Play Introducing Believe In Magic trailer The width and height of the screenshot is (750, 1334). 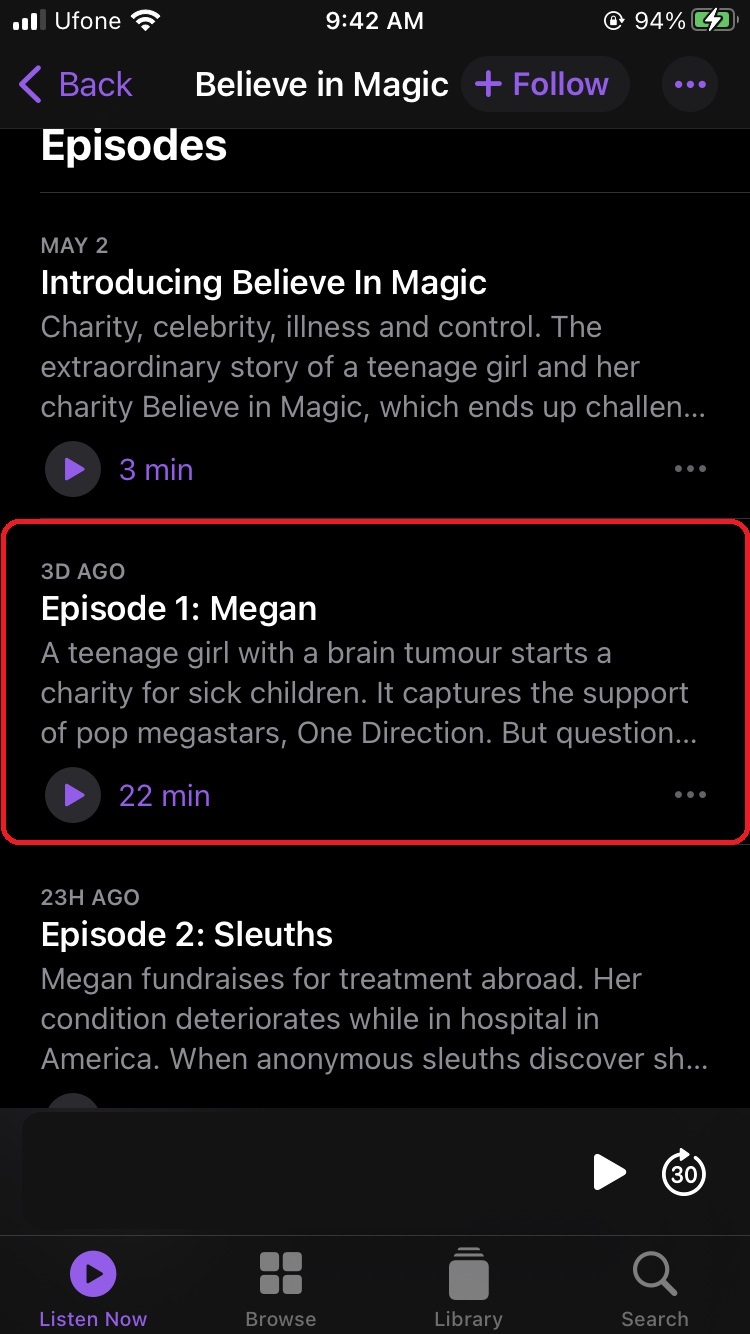[x=73, y=469]
